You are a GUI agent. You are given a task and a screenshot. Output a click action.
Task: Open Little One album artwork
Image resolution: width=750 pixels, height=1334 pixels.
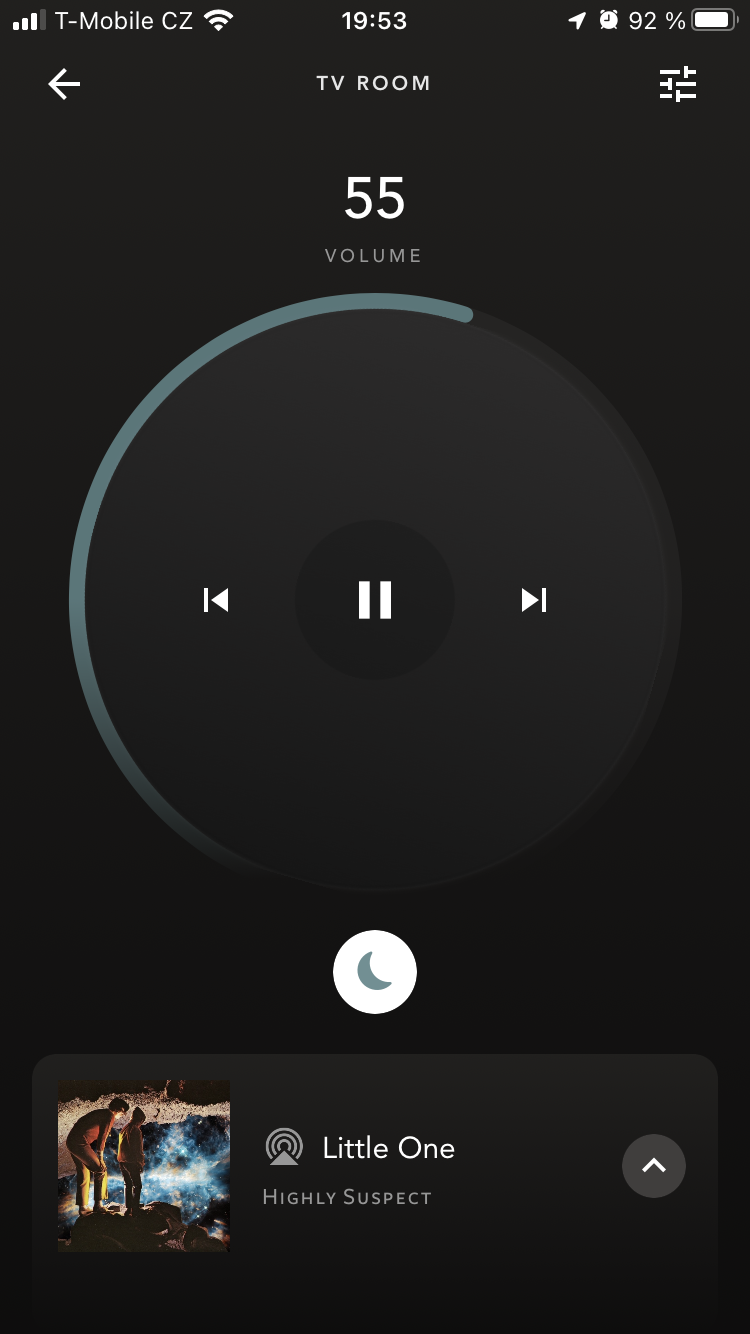coord(144,1165)
